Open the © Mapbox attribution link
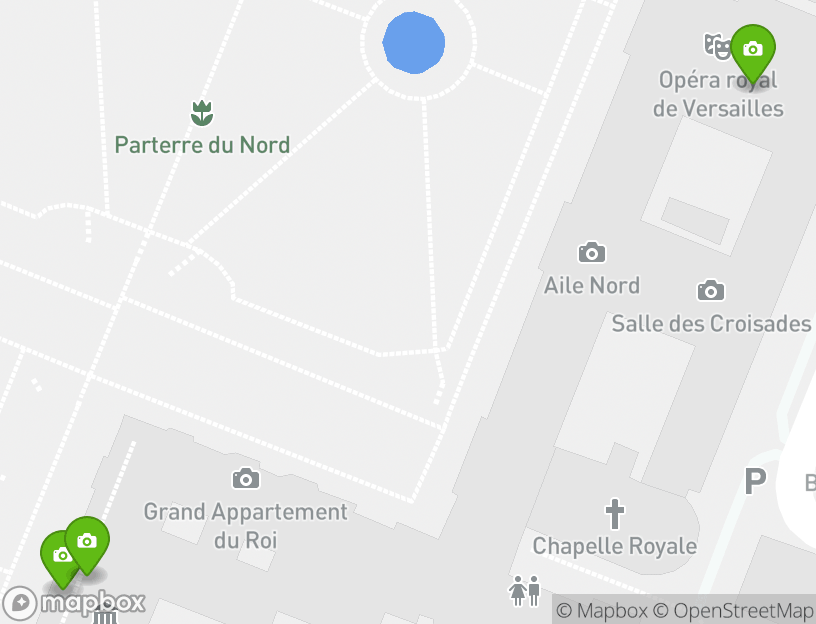 coord(601,610)
